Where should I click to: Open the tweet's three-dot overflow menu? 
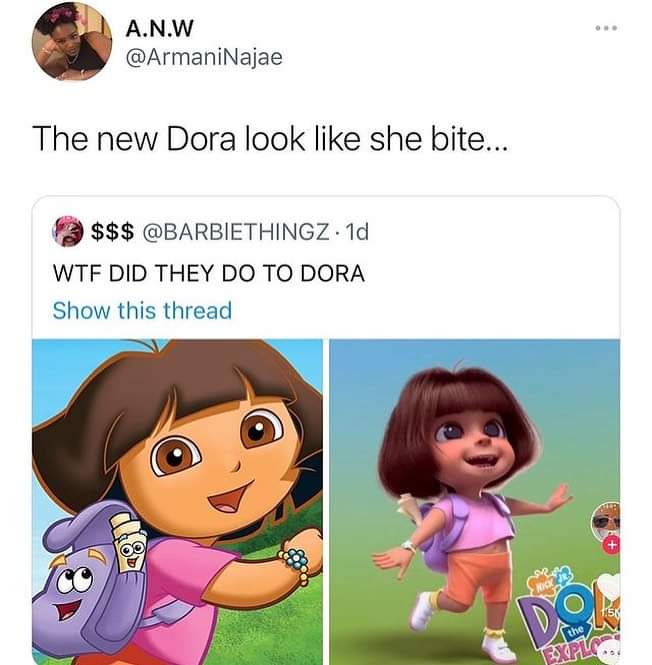pyautogui.click(x=606, y=28)
